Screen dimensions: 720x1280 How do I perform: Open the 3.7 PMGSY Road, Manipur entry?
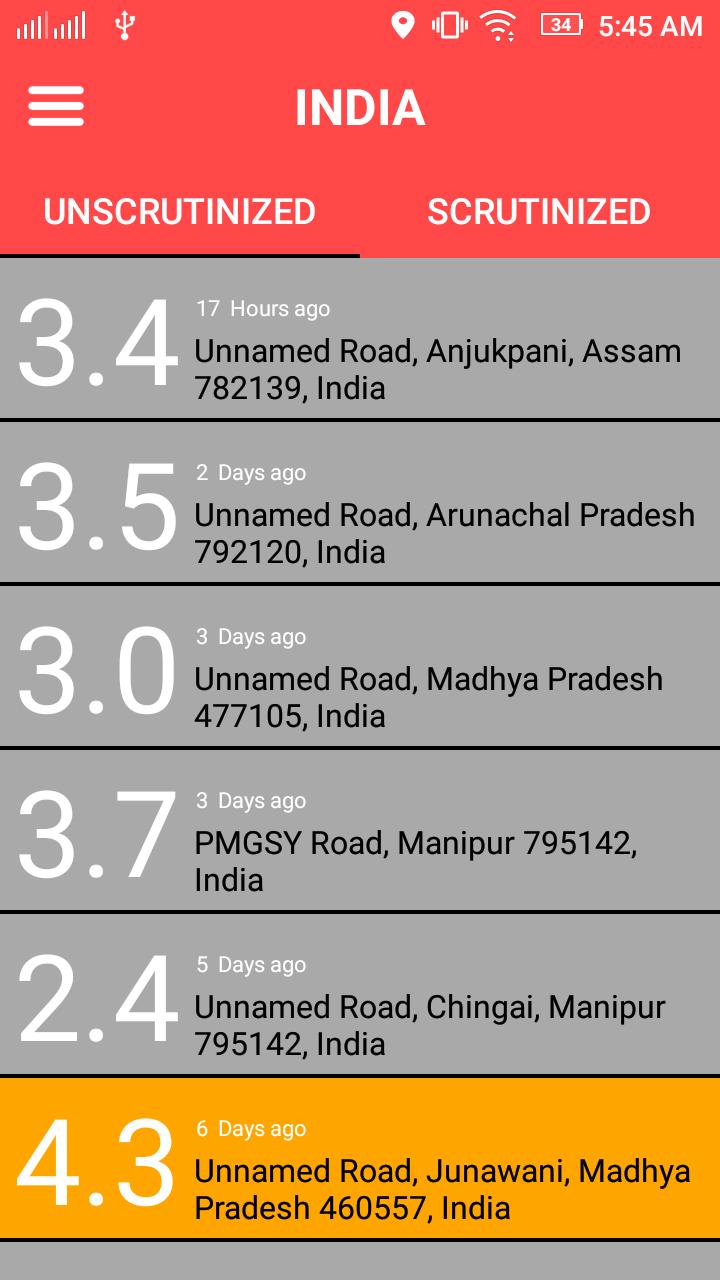pos(360,832)
